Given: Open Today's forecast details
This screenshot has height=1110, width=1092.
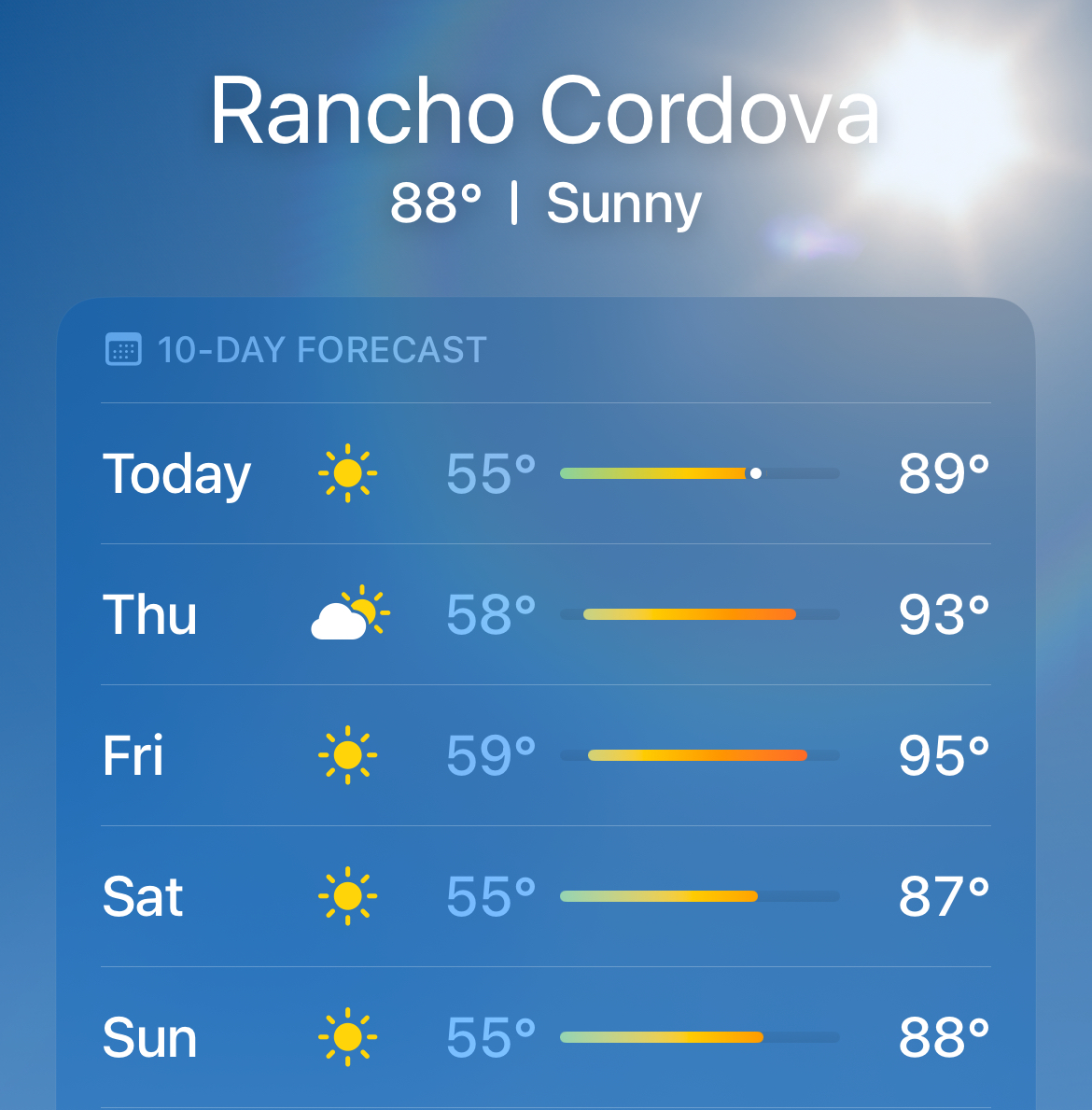Looking at the screenshot, I should coord(546,473).
